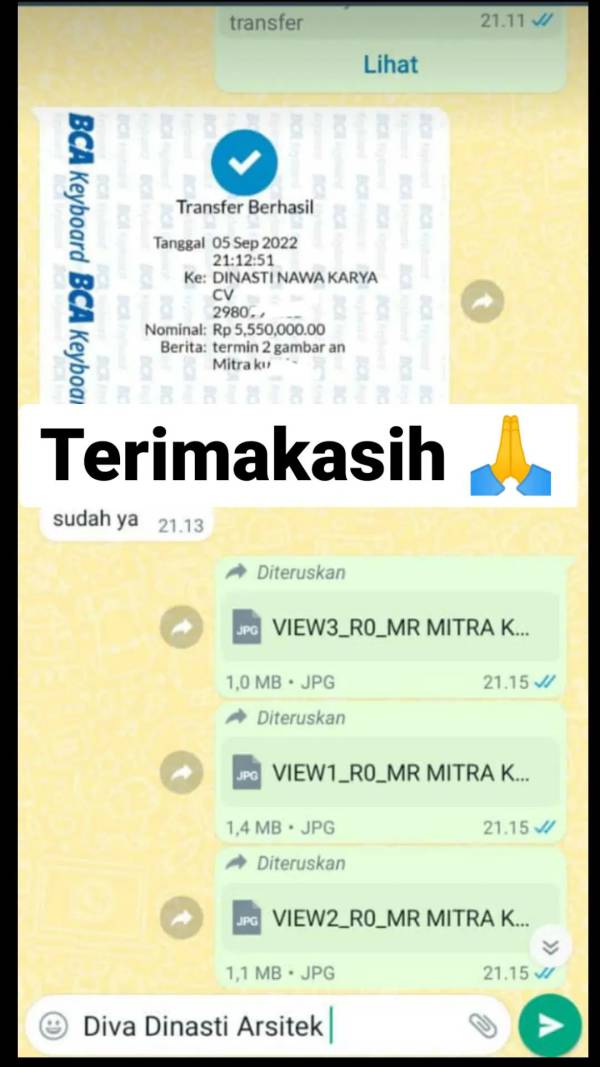Forward the VIEW2_R0_MR MITRA file
This screenshot has height=1067, width=600.
tap(182, 918)
